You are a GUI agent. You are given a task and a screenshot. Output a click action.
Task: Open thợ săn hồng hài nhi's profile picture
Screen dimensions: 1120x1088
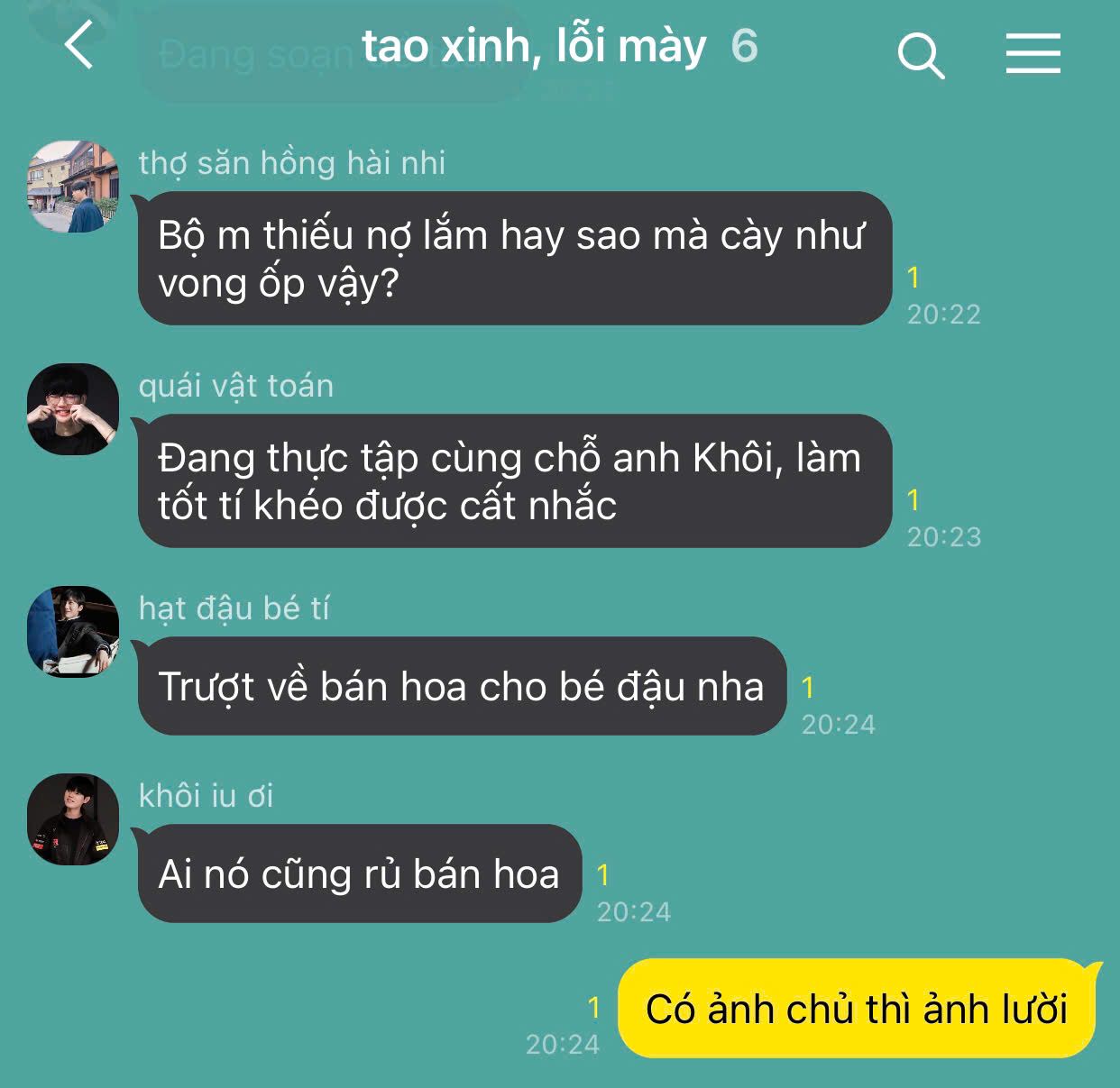coord(73,187)
